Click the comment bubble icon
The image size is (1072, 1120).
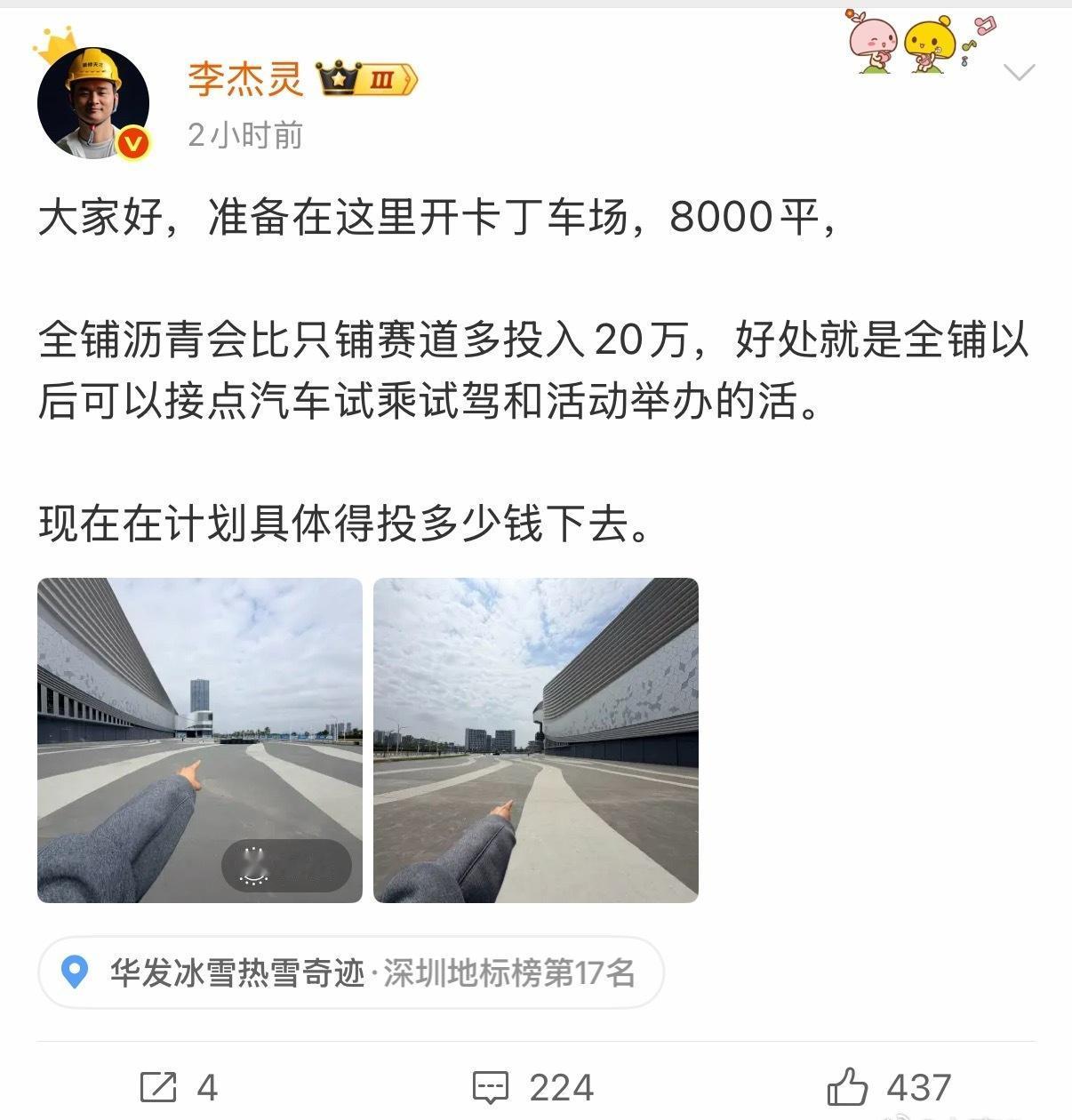point(492,1087)
